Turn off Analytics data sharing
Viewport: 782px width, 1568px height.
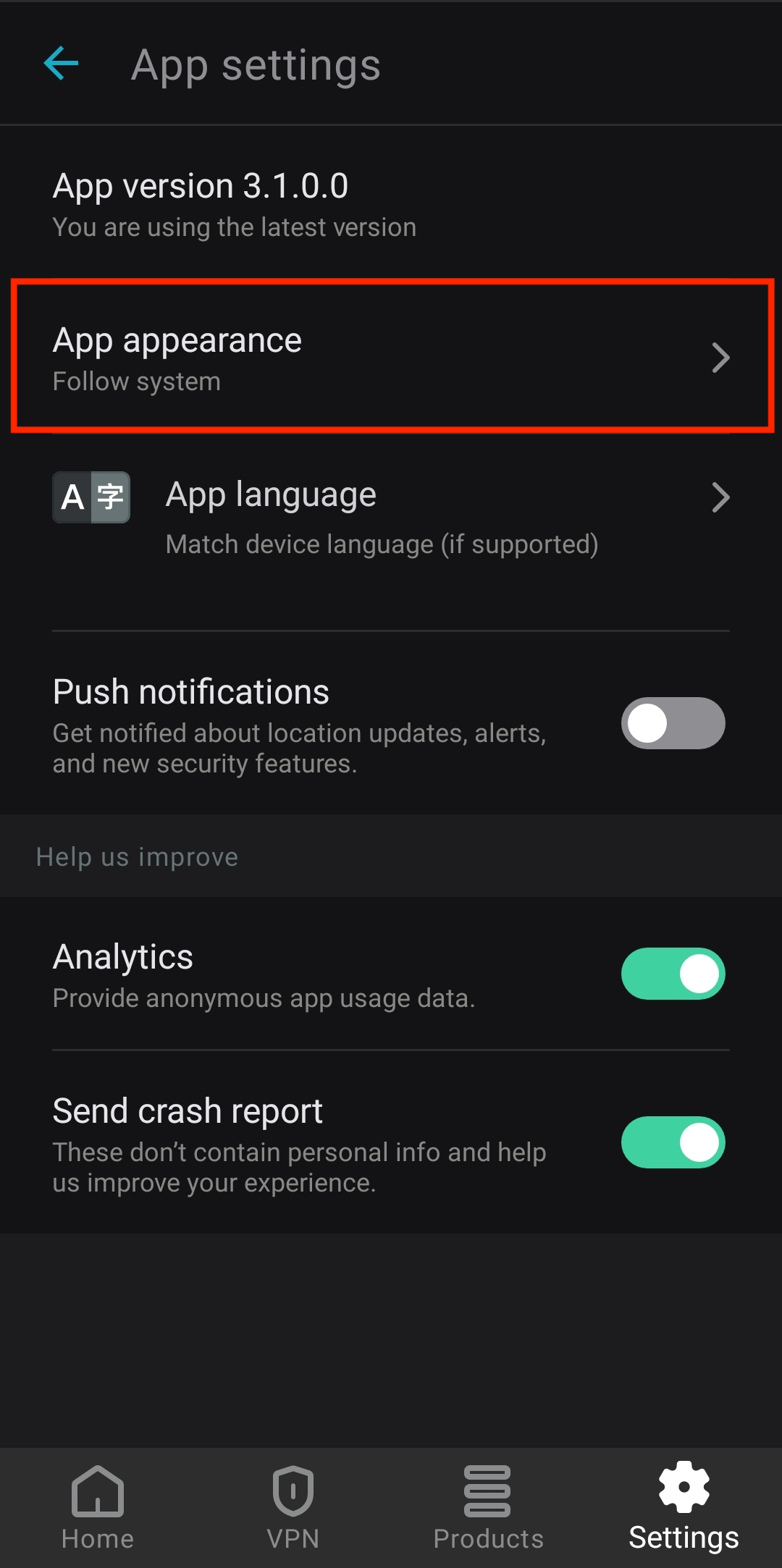(673, 974)
